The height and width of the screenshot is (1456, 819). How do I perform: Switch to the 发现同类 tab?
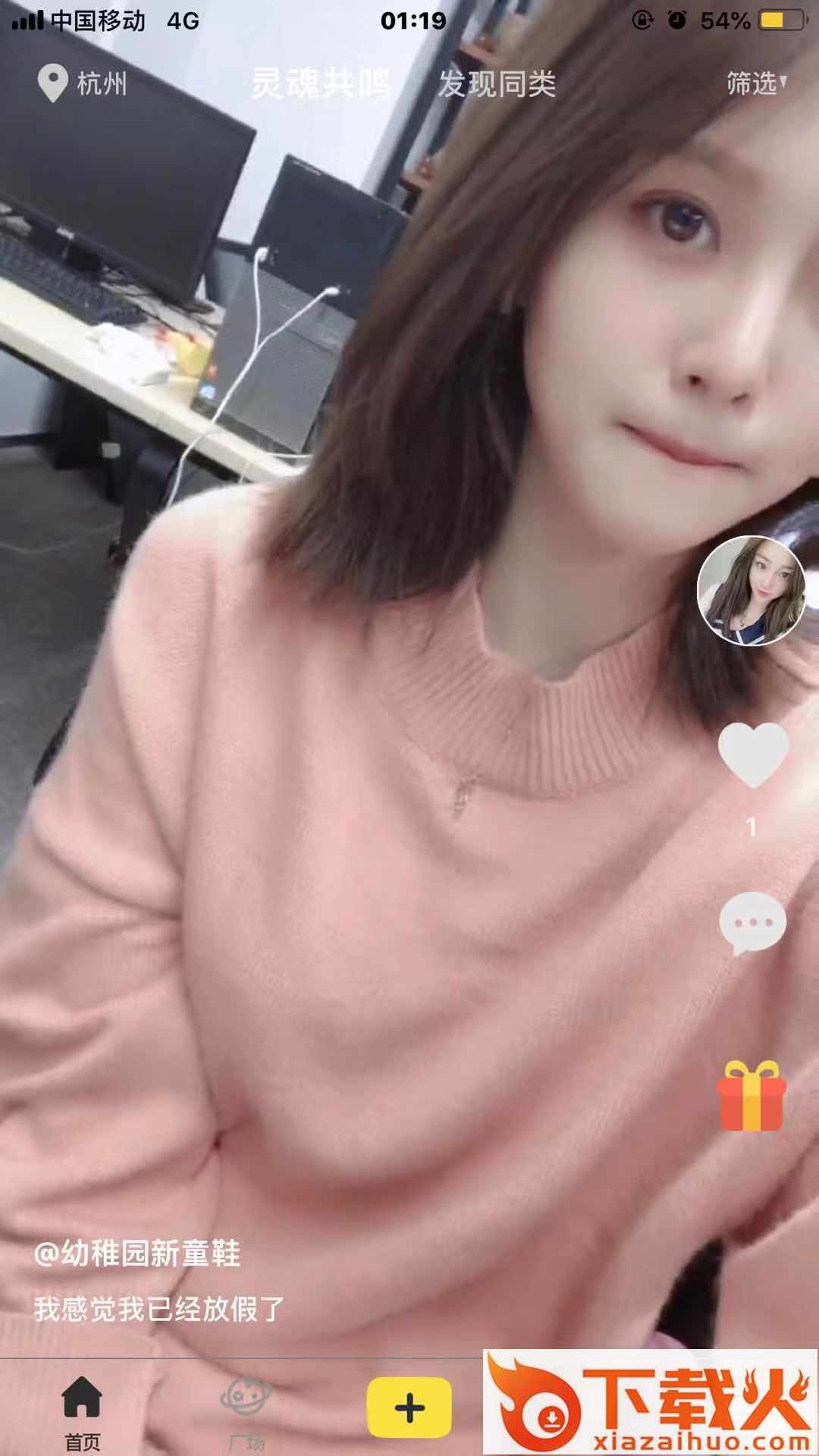click(497, 83)
